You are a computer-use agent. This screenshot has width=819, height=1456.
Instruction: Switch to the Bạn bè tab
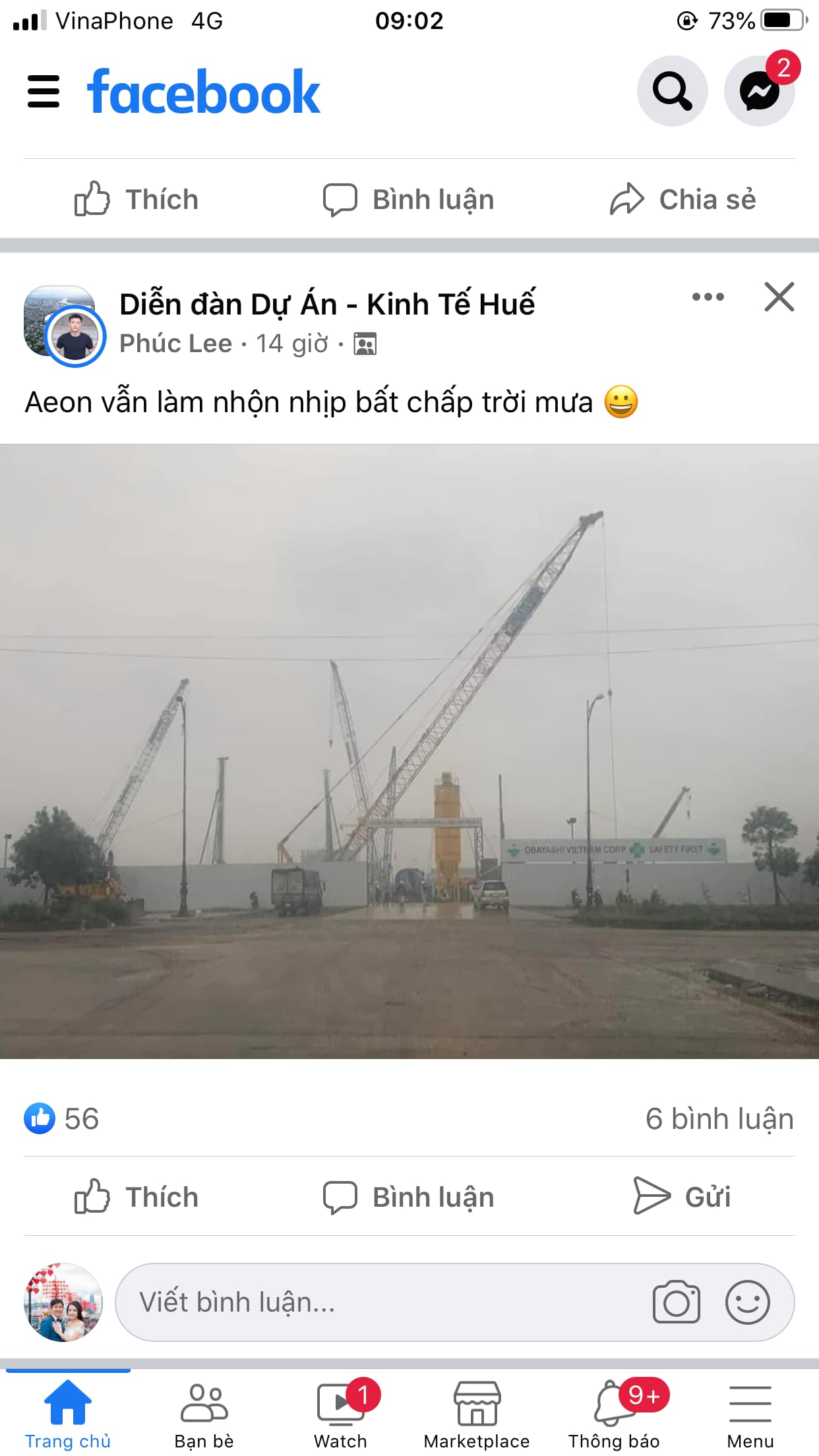pos(204,1414)
